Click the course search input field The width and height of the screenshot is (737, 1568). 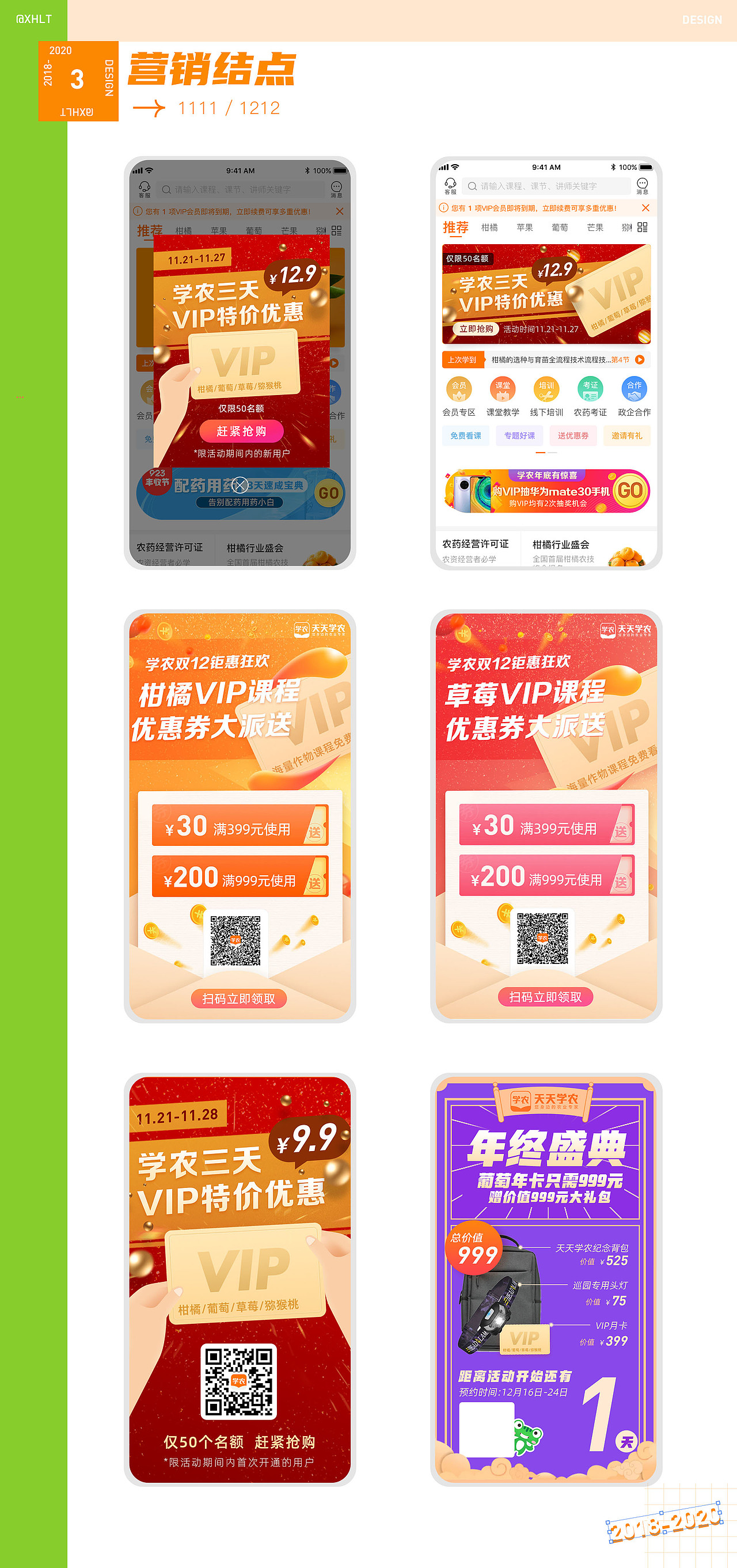pos(547,187)
